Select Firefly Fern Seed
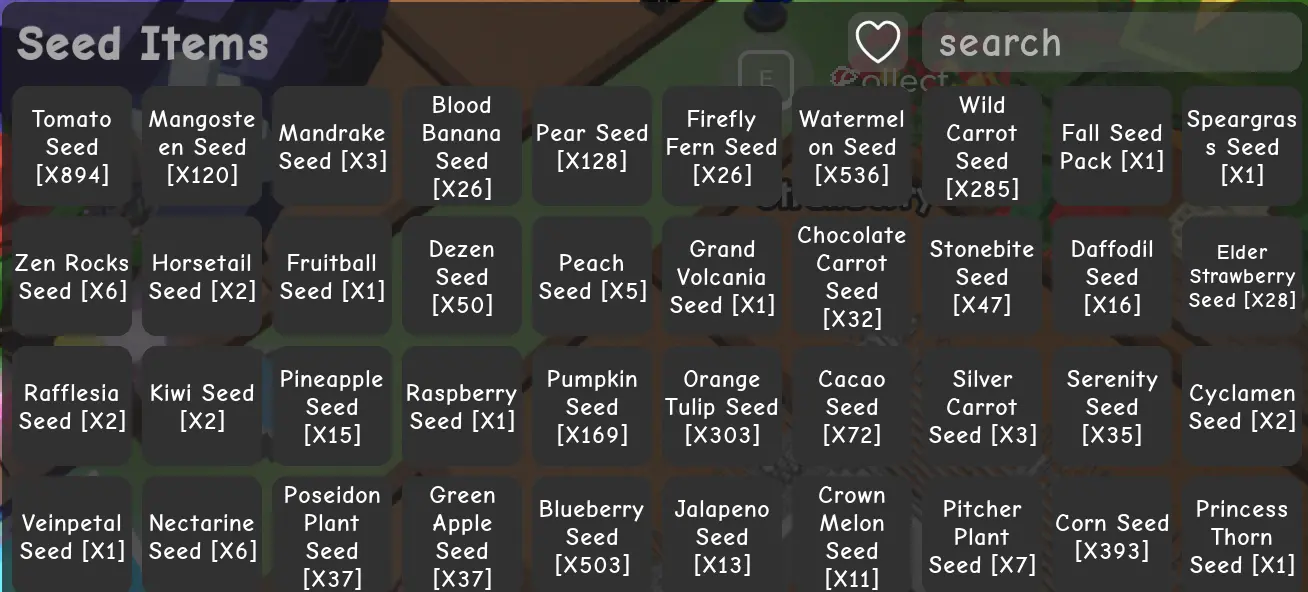 click(722, 147)
